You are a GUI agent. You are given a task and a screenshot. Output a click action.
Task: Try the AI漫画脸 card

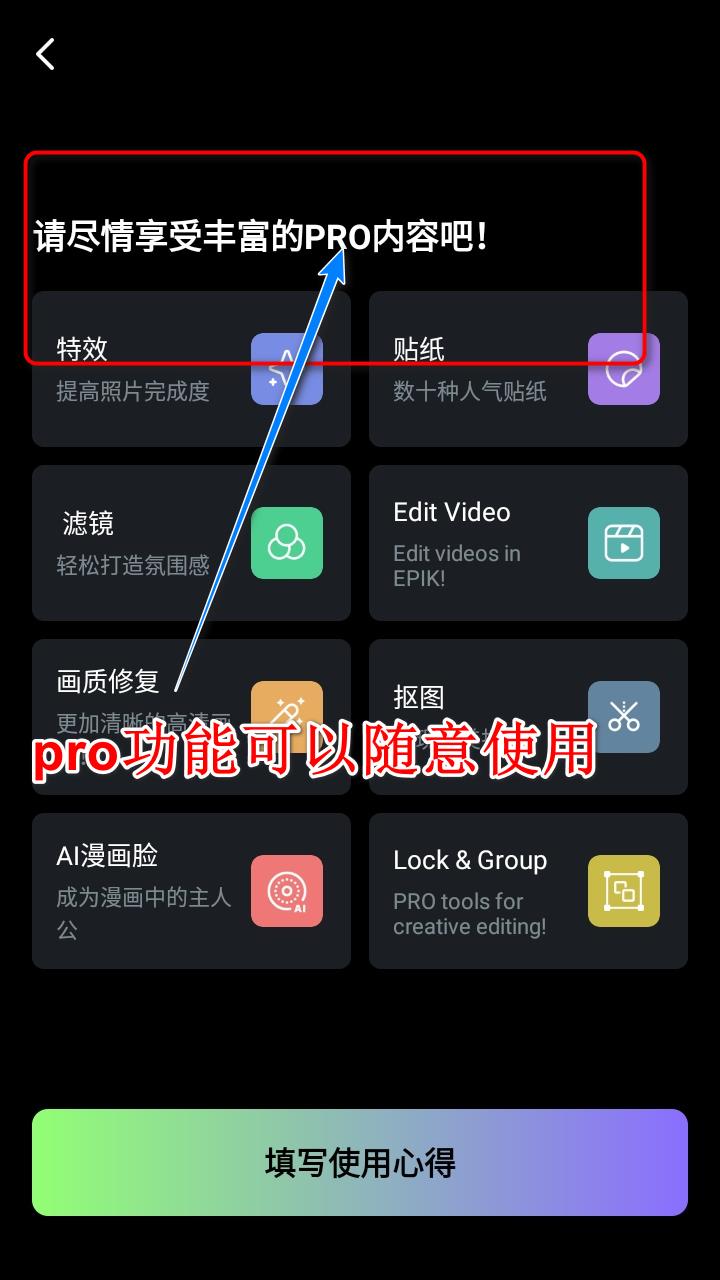pyautogui.click(x=191, y=891)
